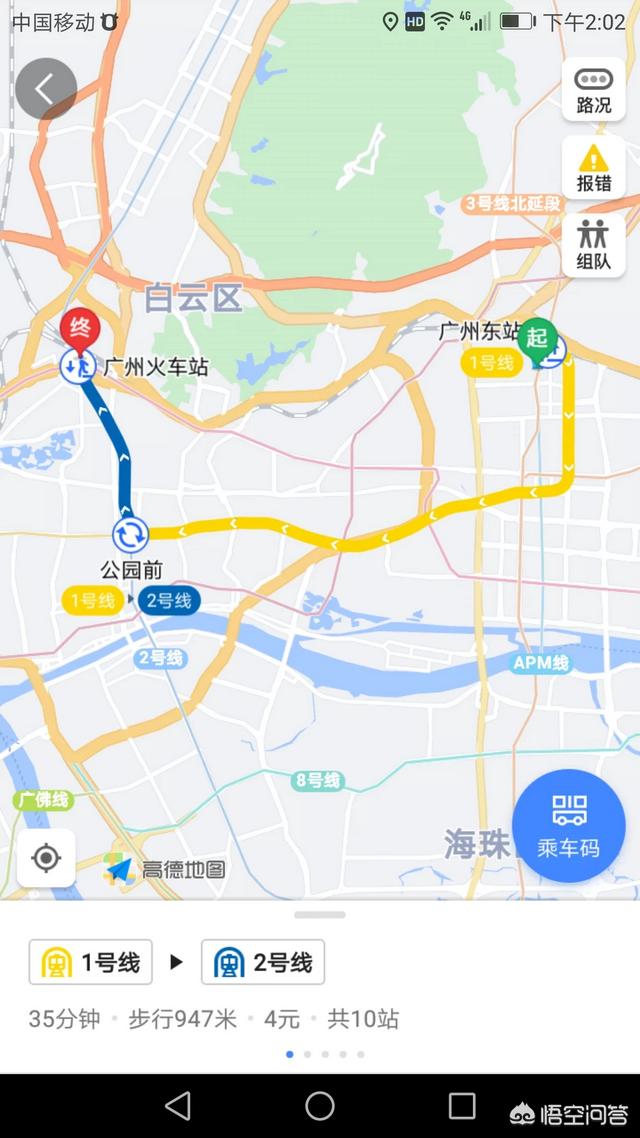Go back using the arrow button
Image resolution: width=640 pixels, height=1138 pixels.
tap(45, 89)
